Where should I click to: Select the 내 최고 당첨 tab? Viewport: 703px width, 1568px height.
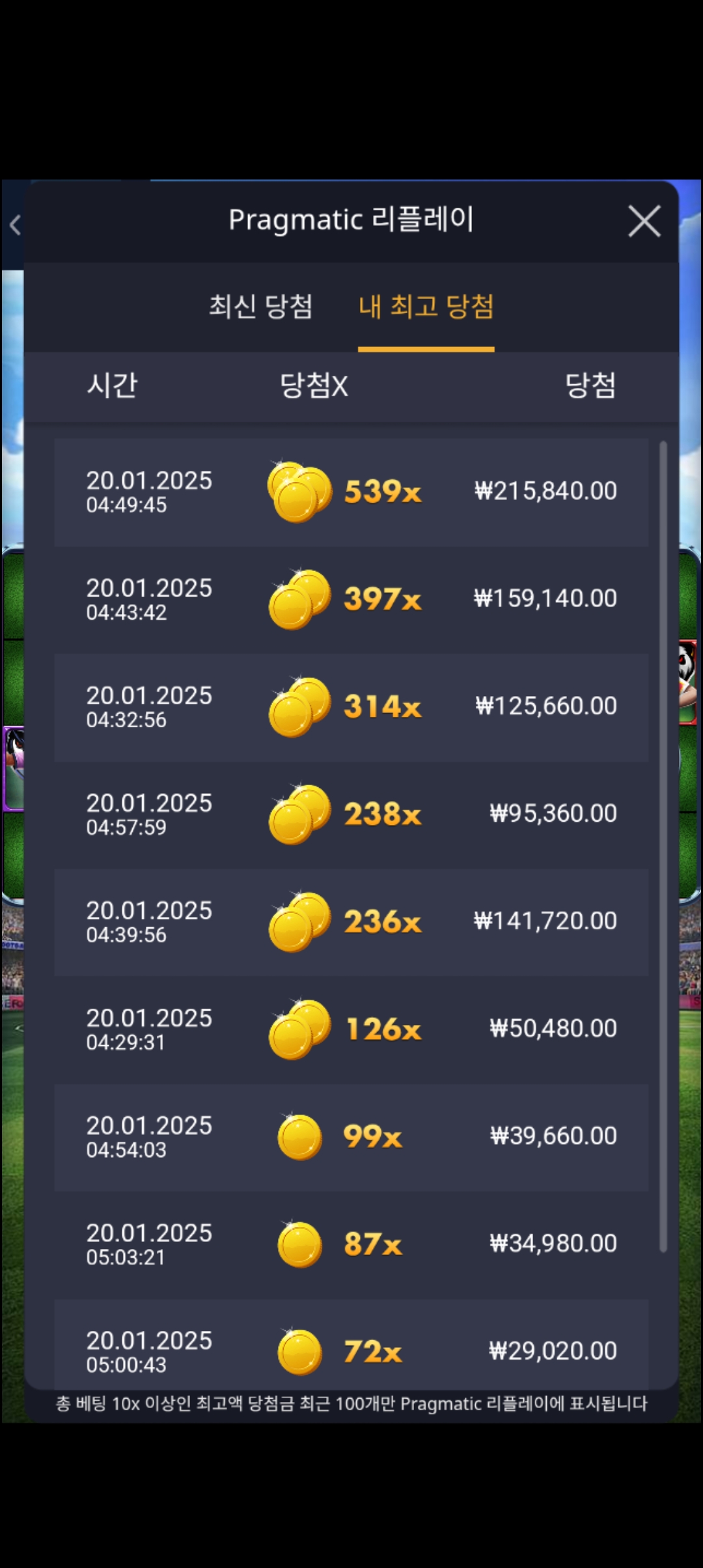[x=426, y=307]
